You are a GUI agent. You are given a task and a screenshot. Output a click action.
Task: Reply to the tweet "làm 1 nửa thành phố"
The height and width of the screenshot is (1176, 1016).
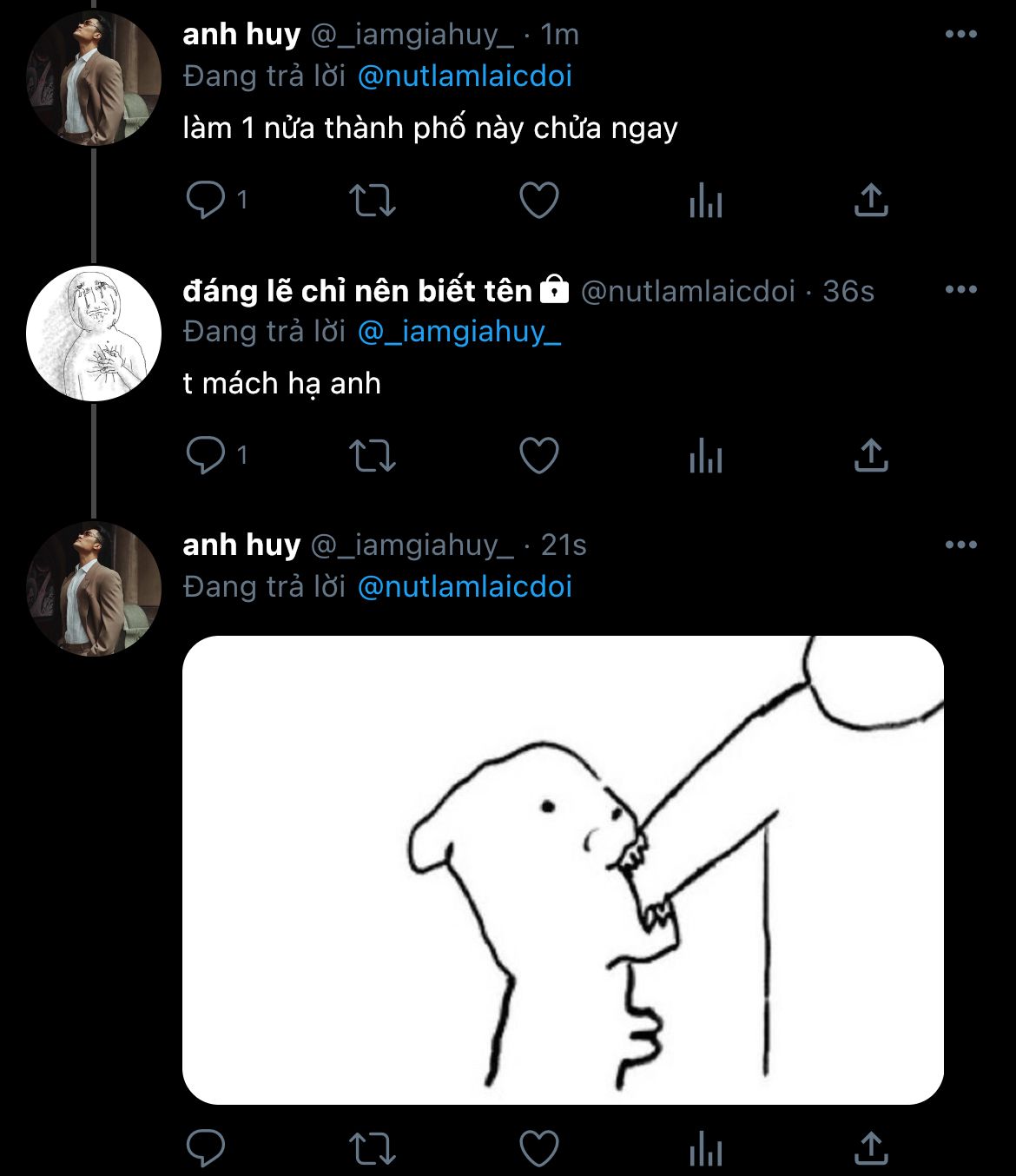pos(207,201)
